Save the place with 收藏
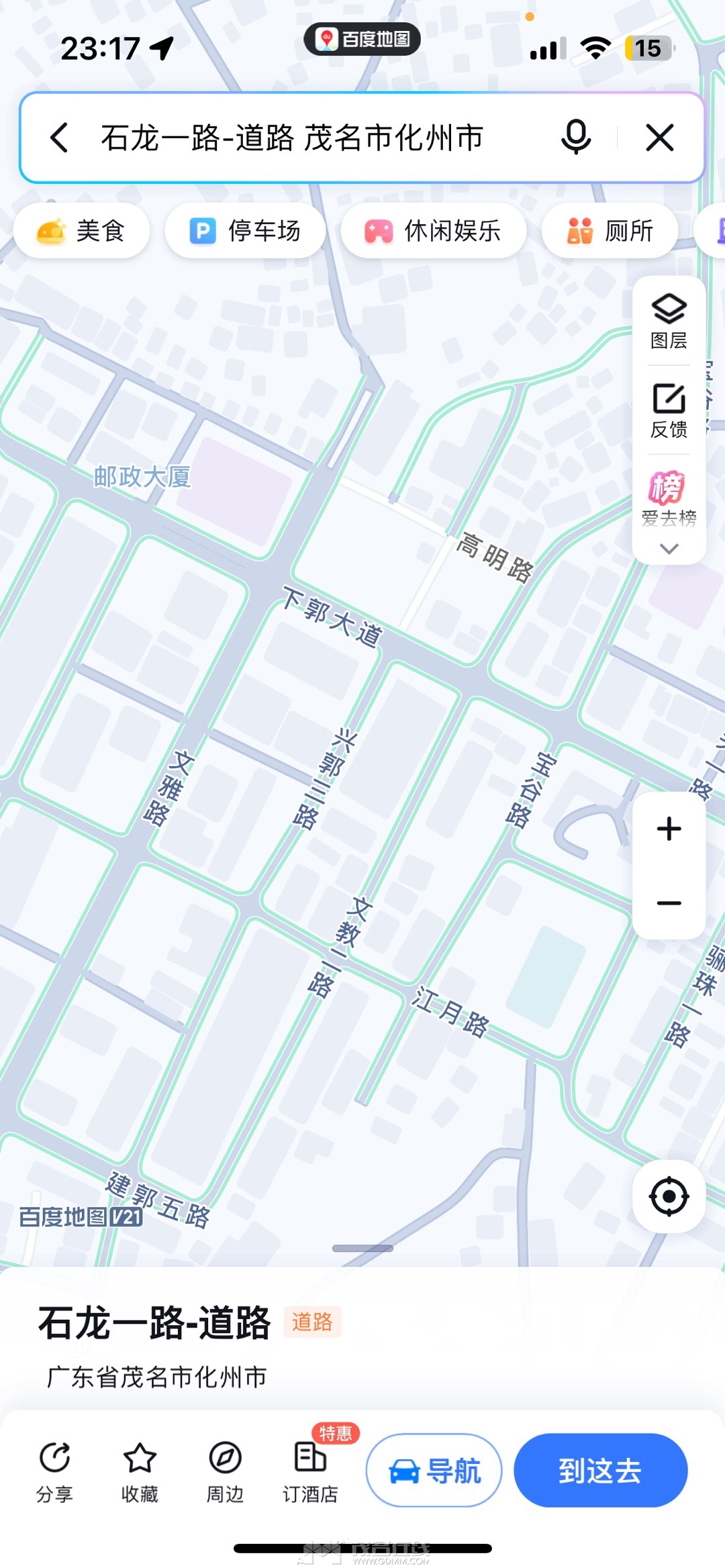 tap(140, 1472)
